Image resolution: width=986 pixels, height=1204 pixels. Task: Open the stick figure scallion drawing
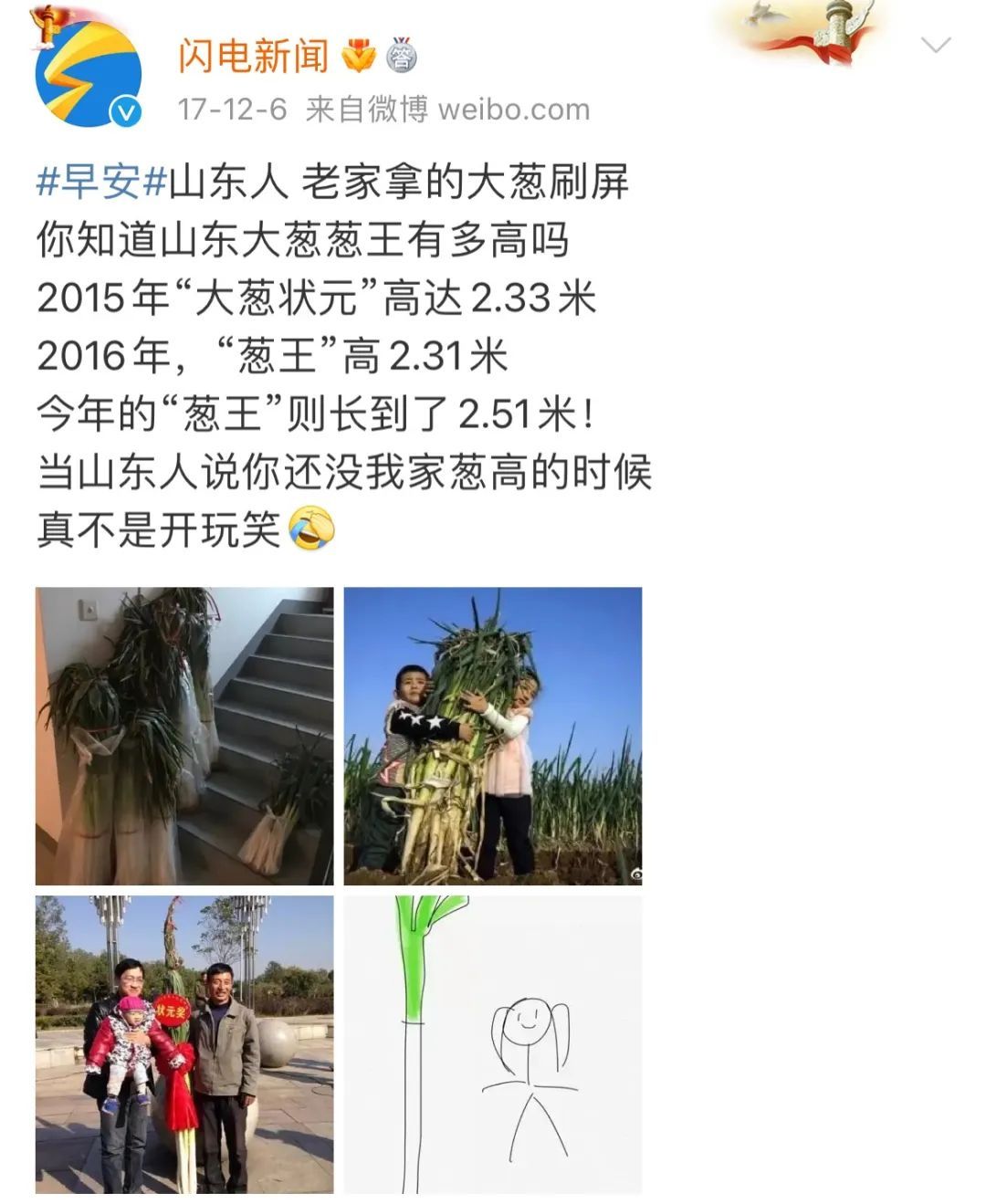coord(493,1044)
